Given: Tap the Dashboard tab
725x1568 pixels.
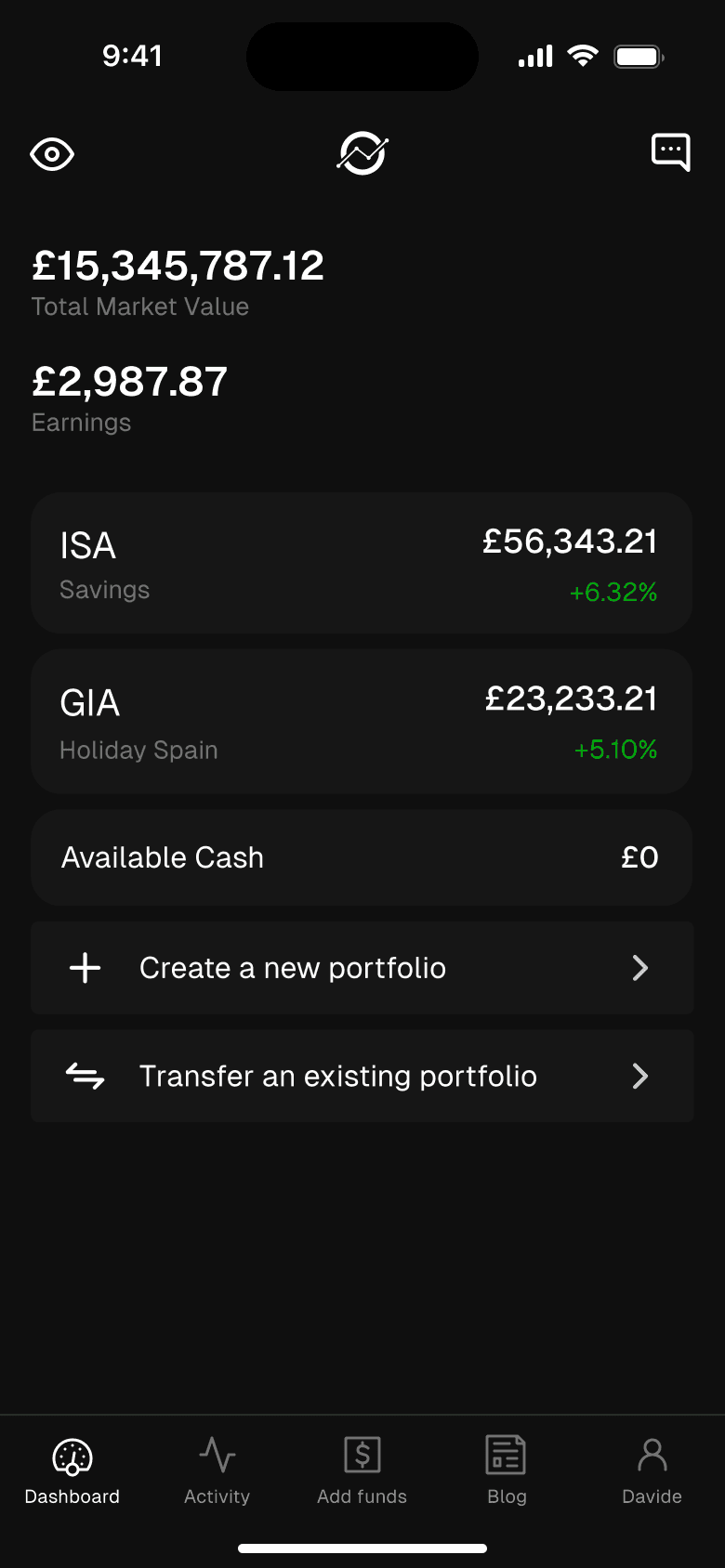Looking at the screenshot, I should 72,1470.
